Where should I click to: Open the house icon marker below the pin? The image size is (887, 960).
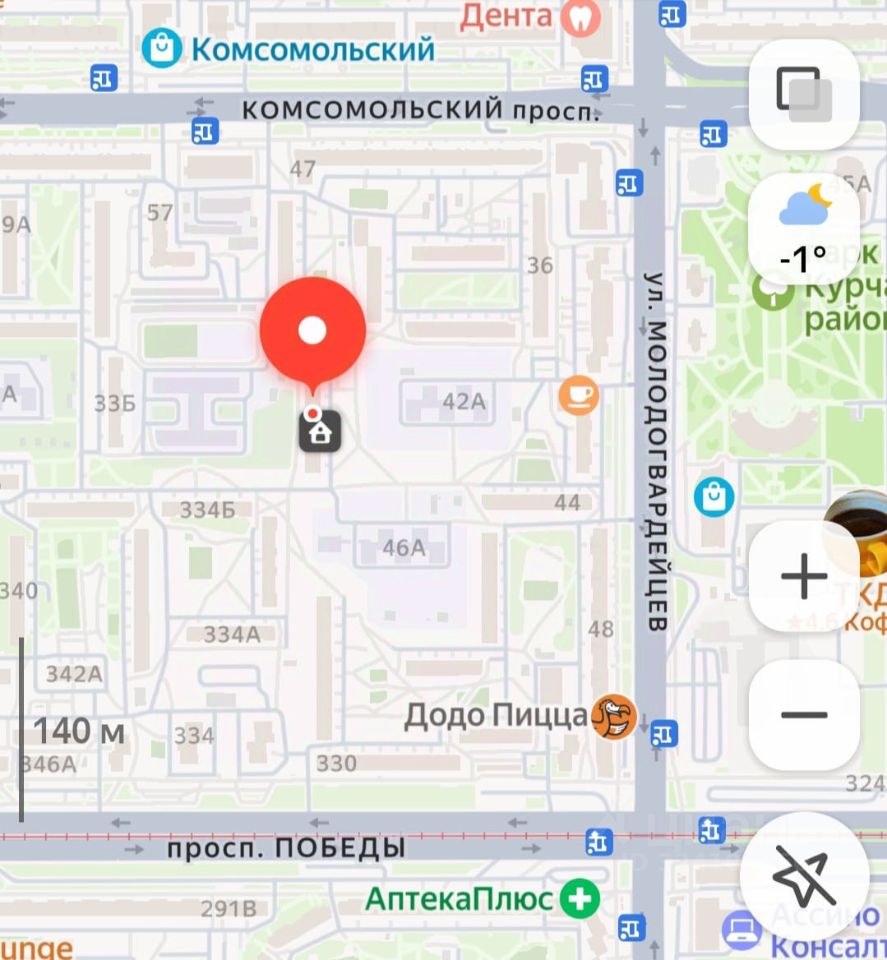pyautogui.click(x=320, y=430)
